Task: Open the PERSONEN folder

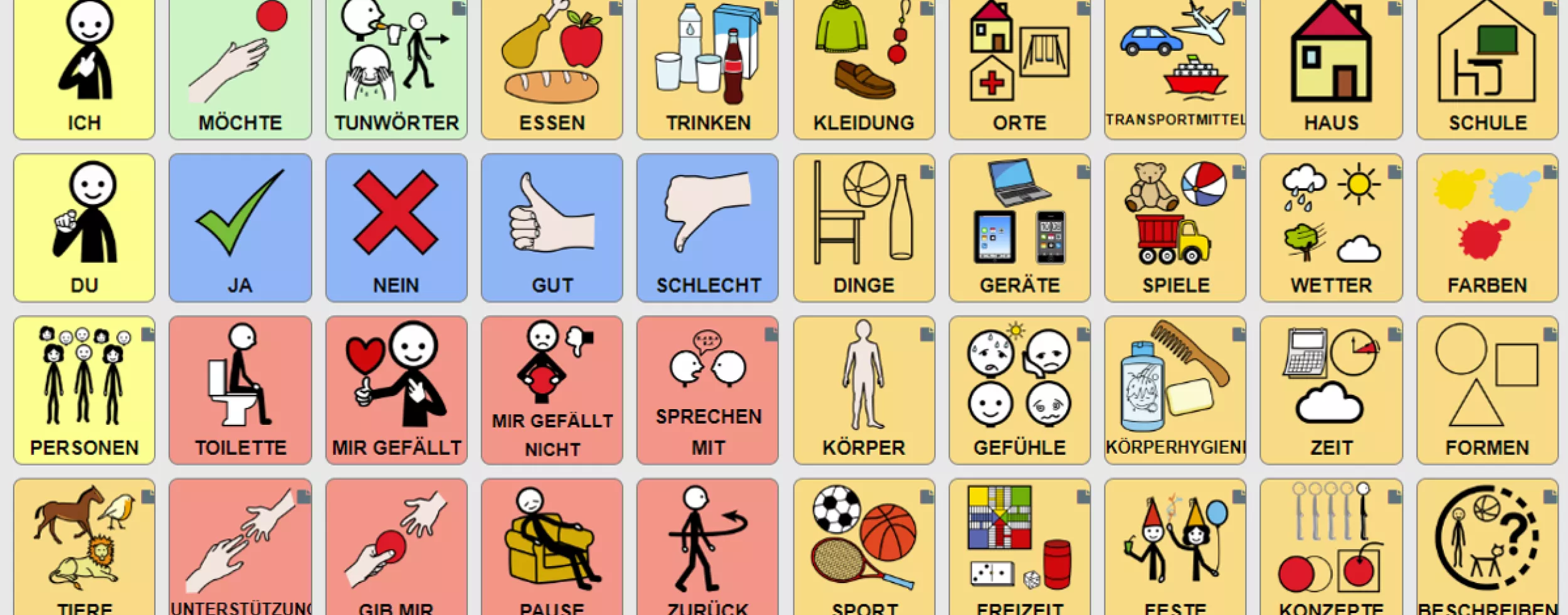Action: pyautogui.click(x=84, y=390)
